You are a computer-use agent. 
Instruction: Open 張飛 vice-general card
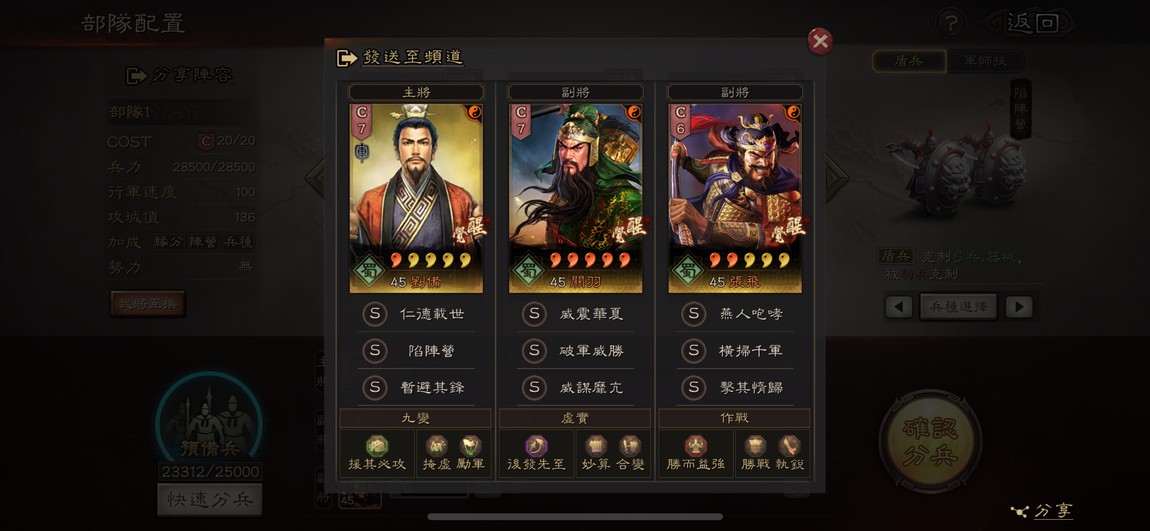[x=735, y=196]
